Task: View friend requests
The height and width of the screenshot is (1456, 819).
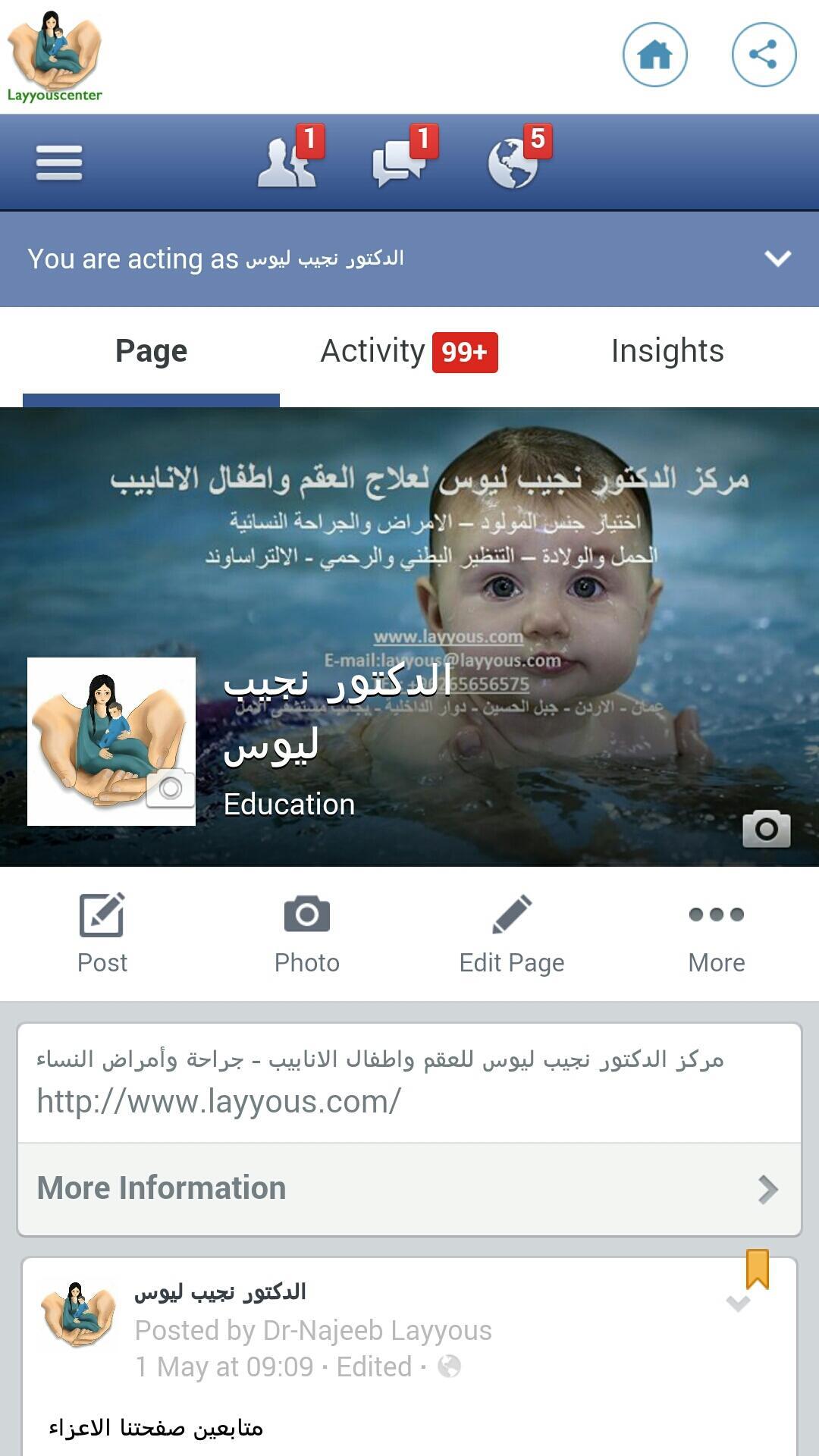Action: (x=287, y=162)
